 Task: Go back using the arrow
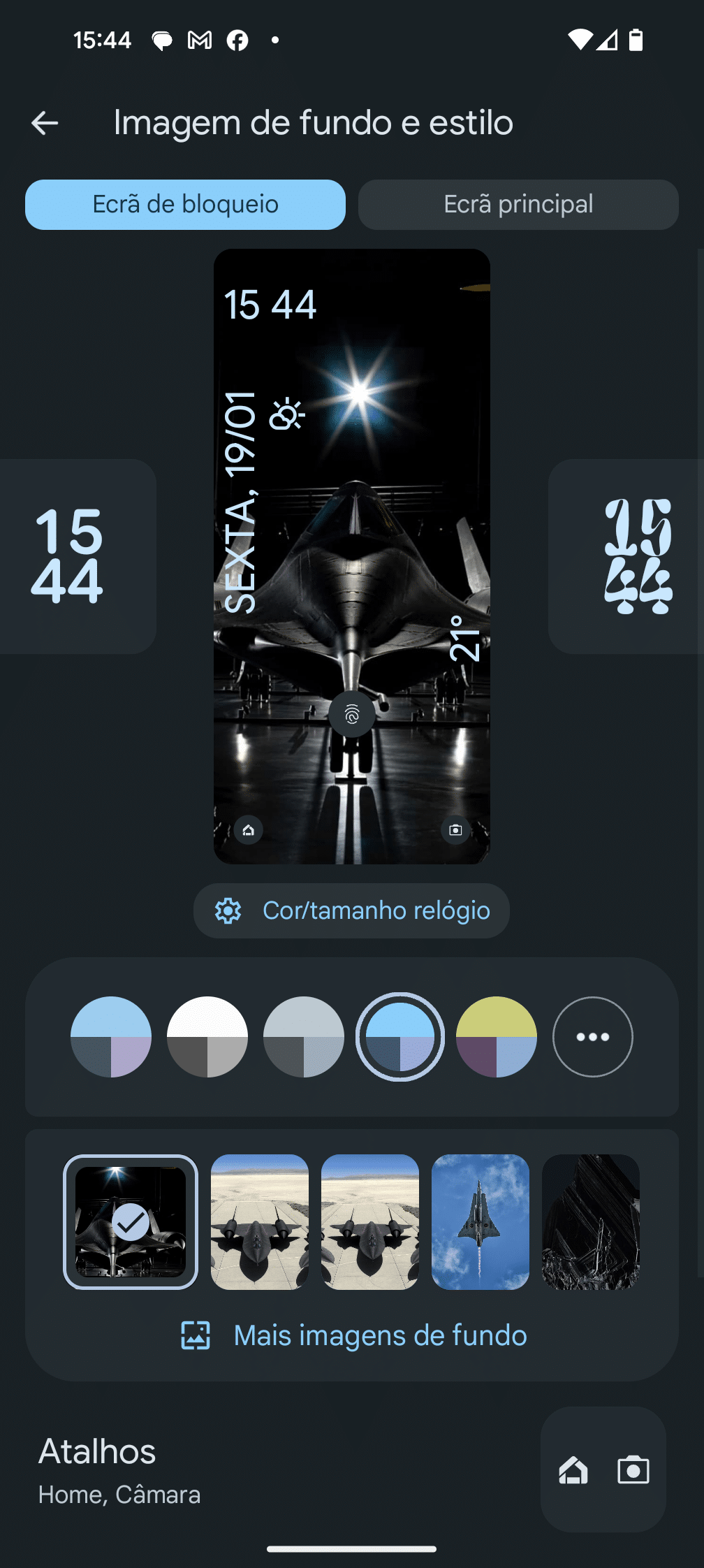(45, 123)
